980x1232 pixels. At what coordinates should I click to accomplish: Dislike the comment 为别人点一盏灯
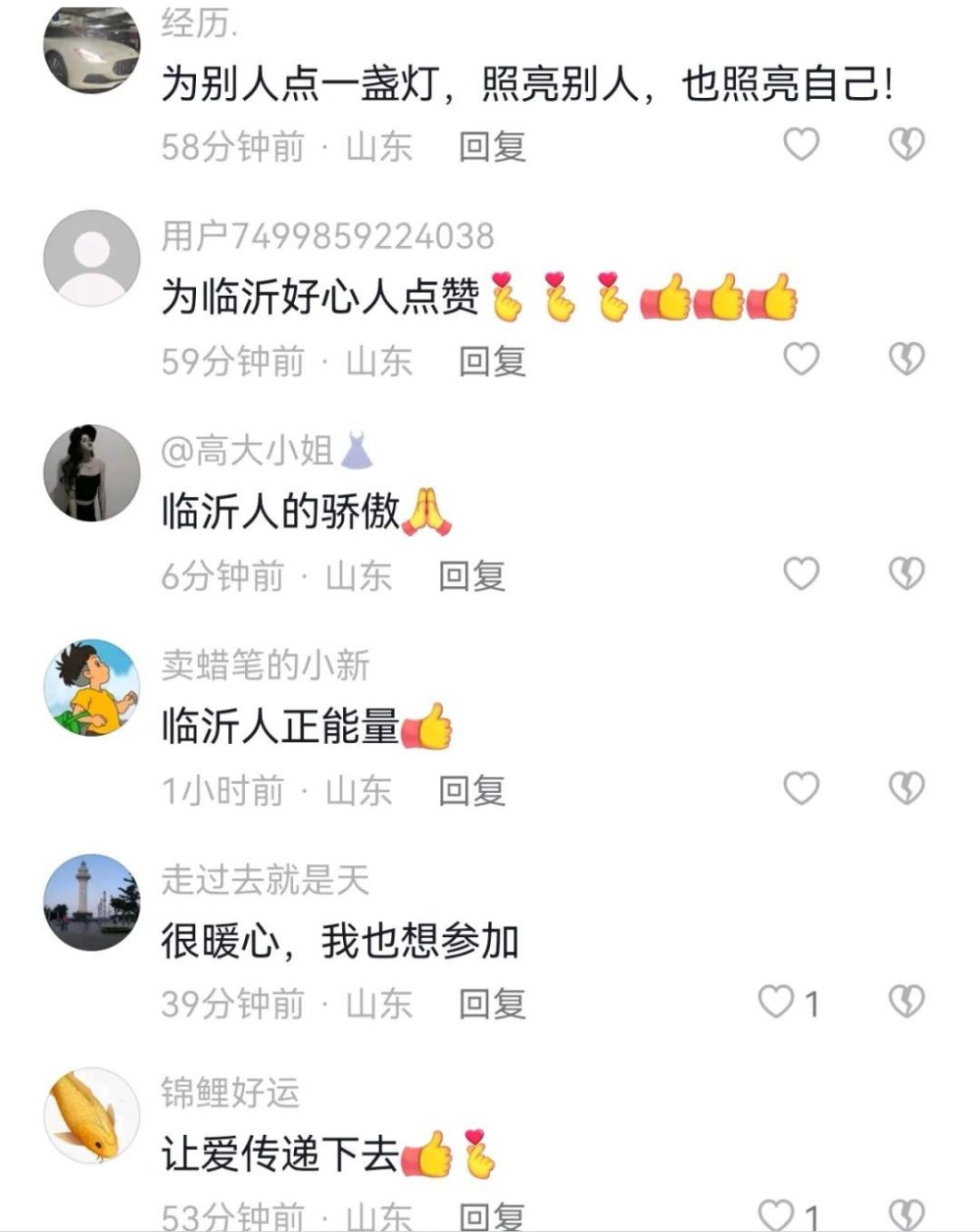click(x=906, y=145)
